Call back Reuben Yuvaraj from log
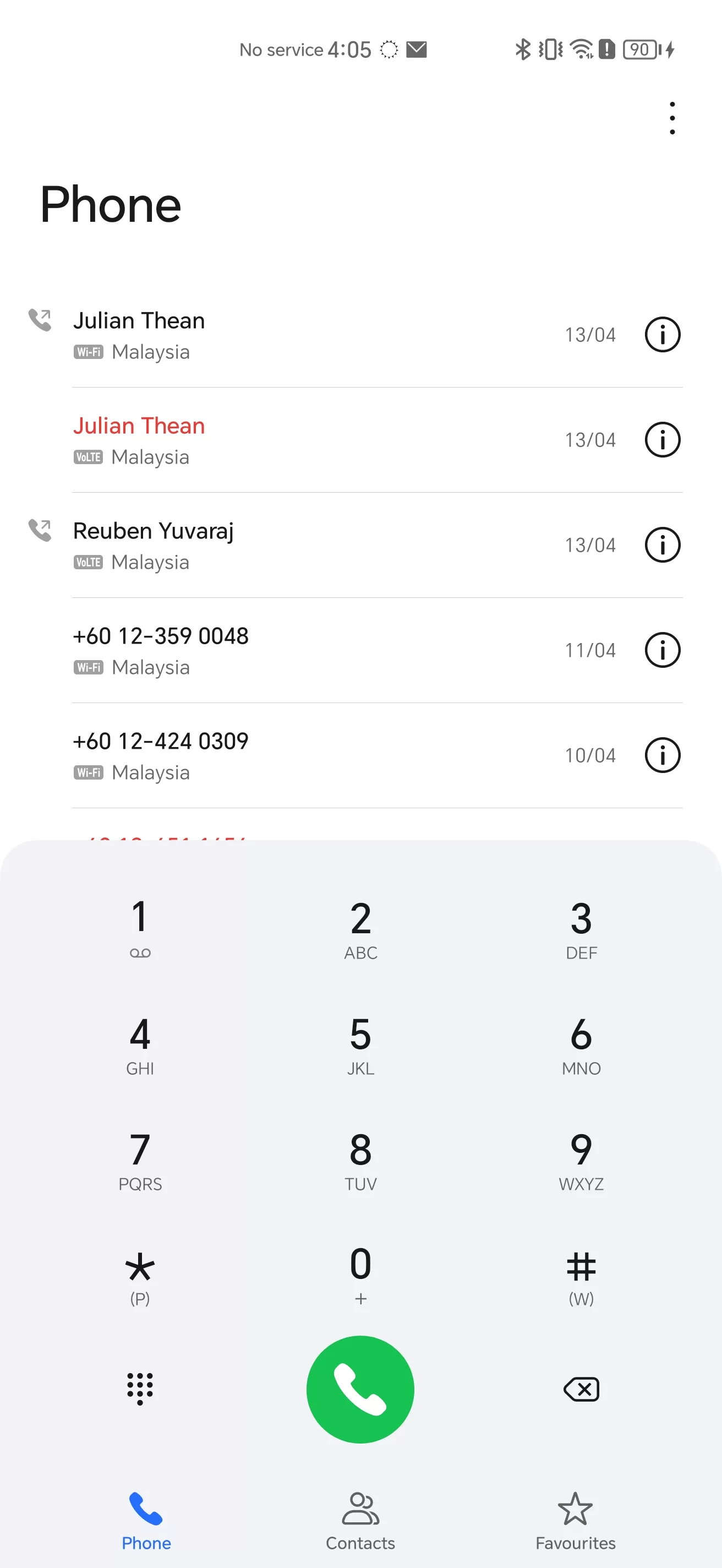The width and height of the screenshot is (722, 1568). click(304, 545)
